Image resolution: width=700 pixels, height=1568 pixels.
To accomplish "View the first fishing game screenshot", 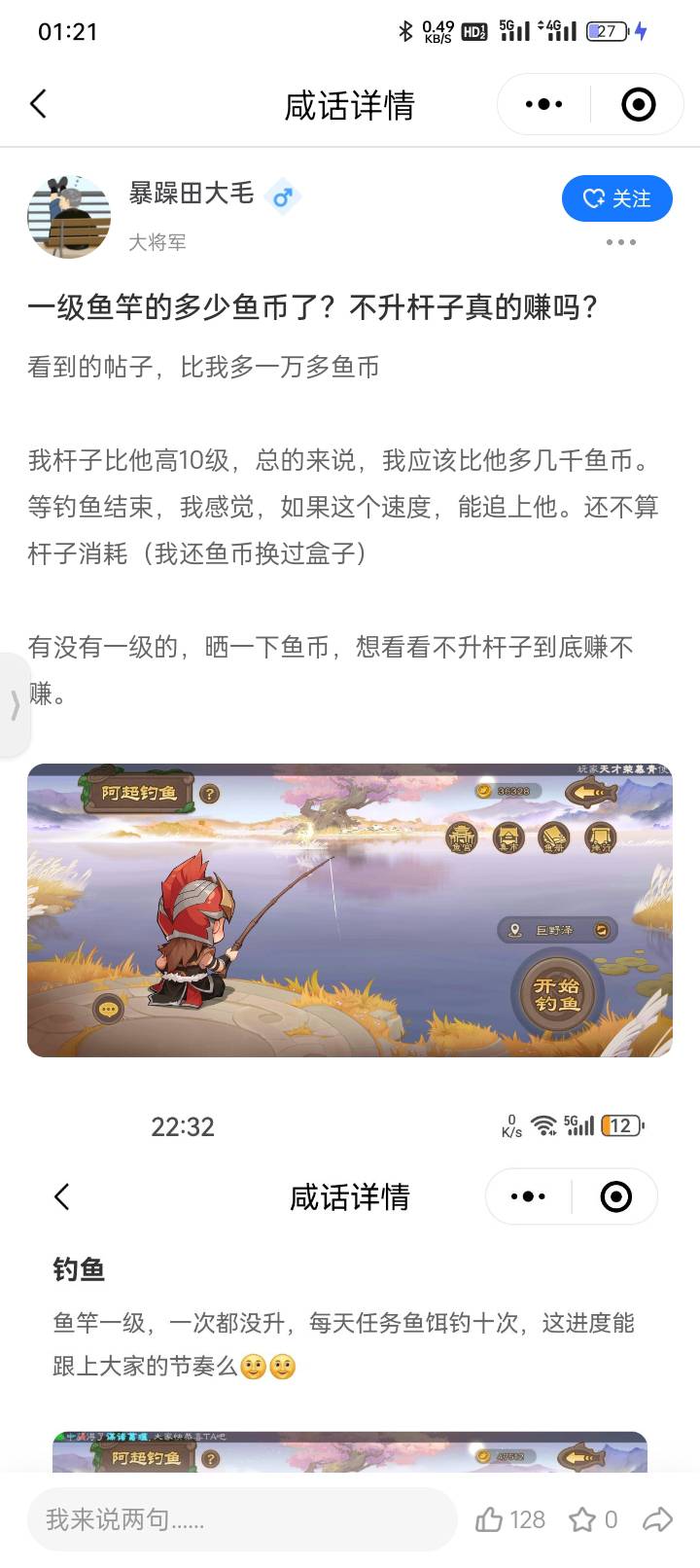I will (x=349, y=909).
